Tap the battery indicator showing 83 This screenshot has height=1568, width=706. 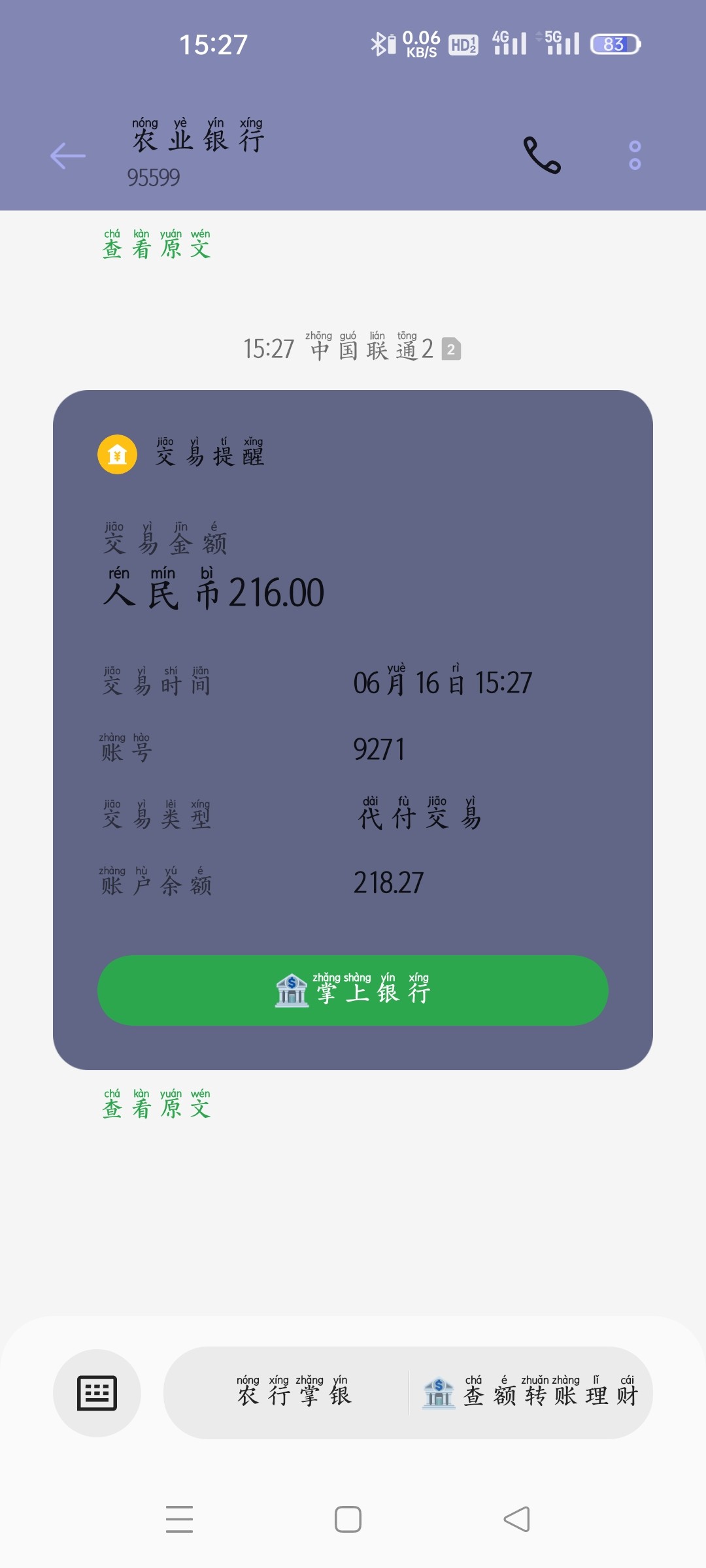click(x=613, y=44)
